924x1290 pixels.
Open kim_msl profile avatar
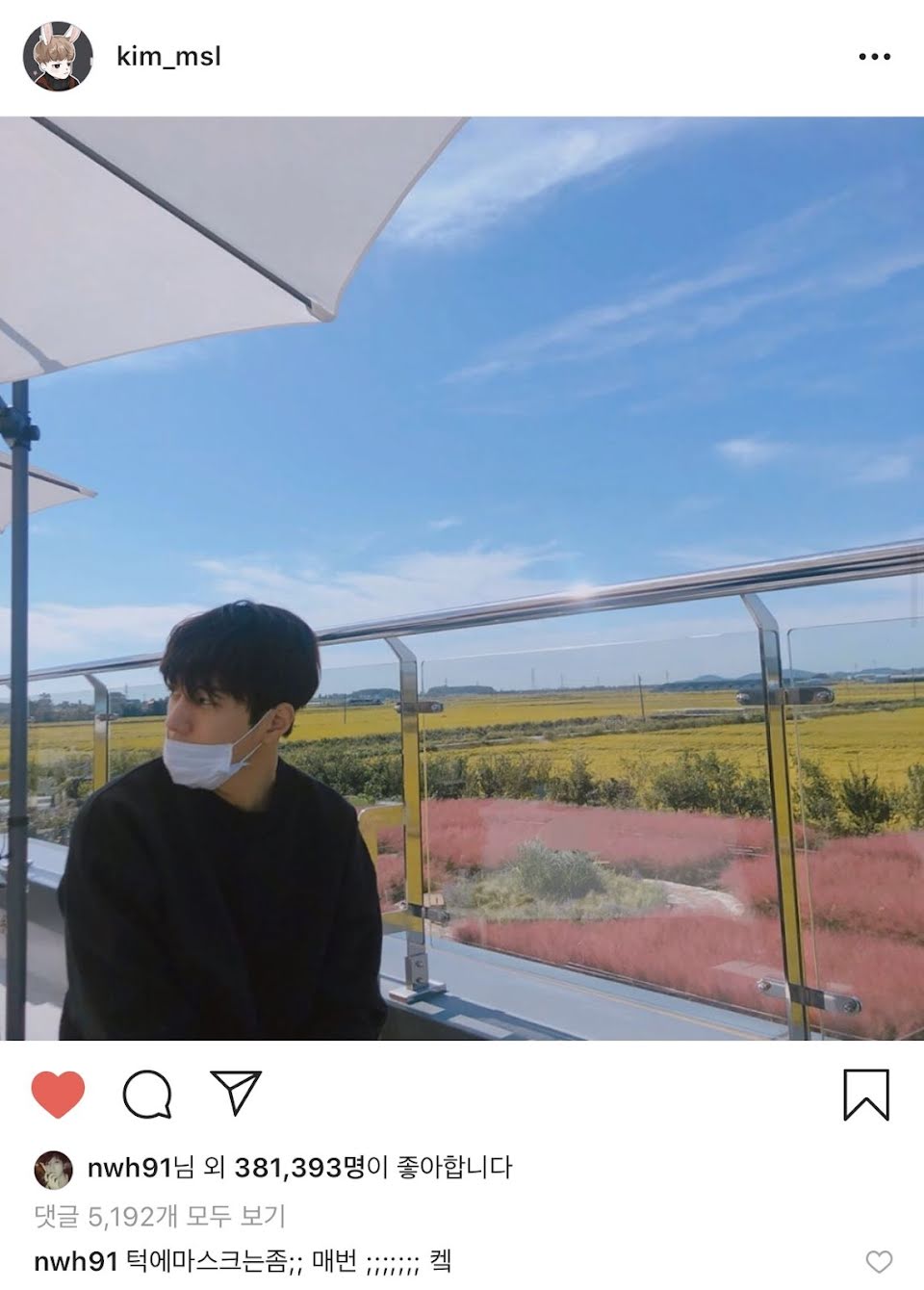coord(58,57)
